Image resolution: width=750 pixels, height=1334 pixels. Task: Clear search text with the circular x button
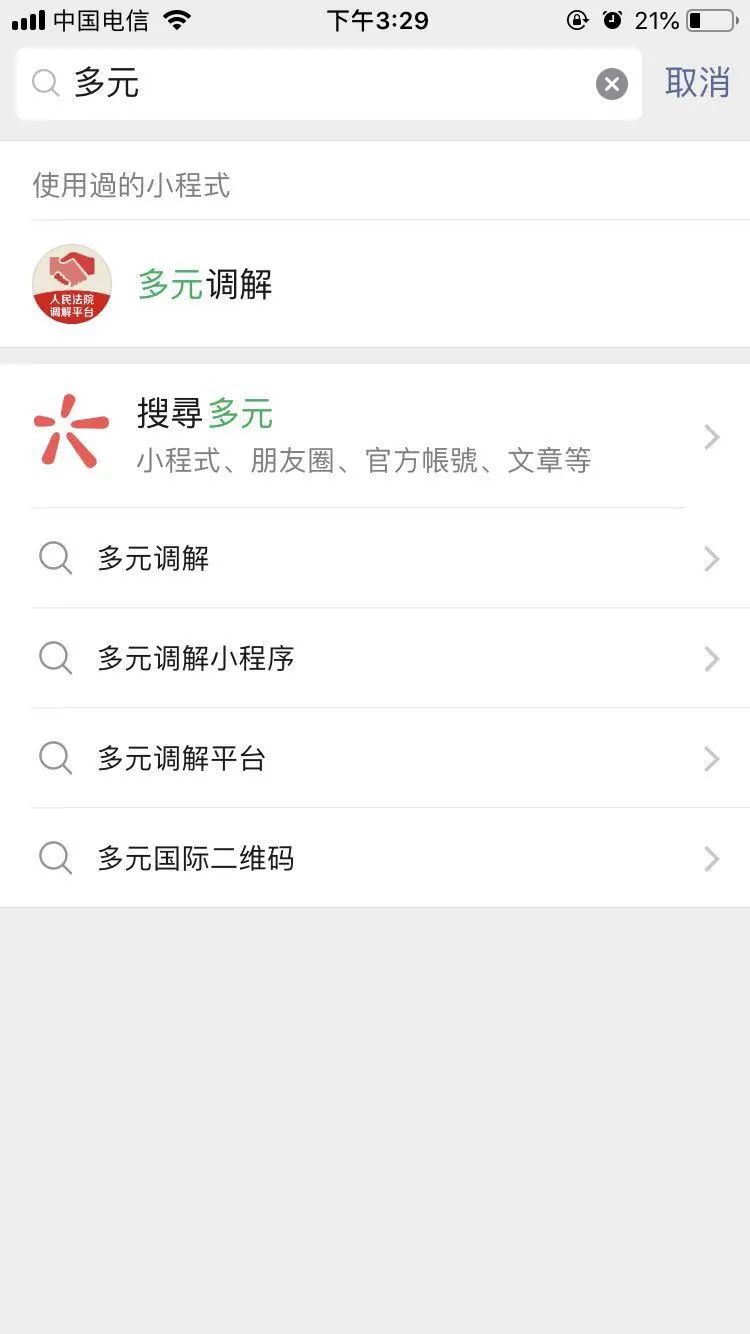tap(611, 83)
